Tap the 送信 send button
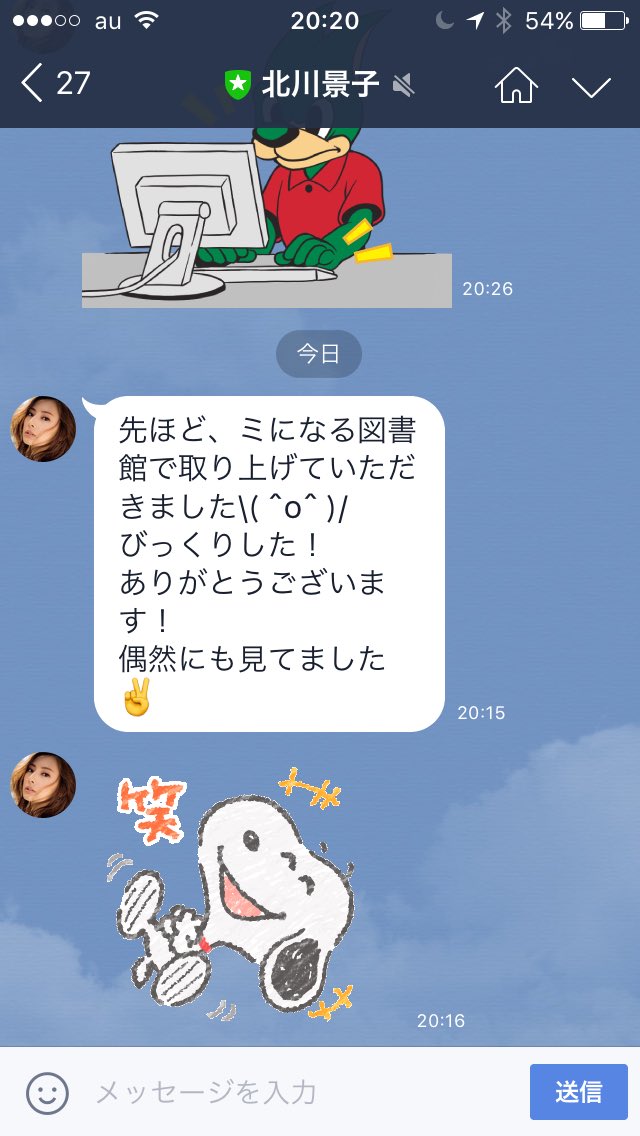 click(578, 1092)
